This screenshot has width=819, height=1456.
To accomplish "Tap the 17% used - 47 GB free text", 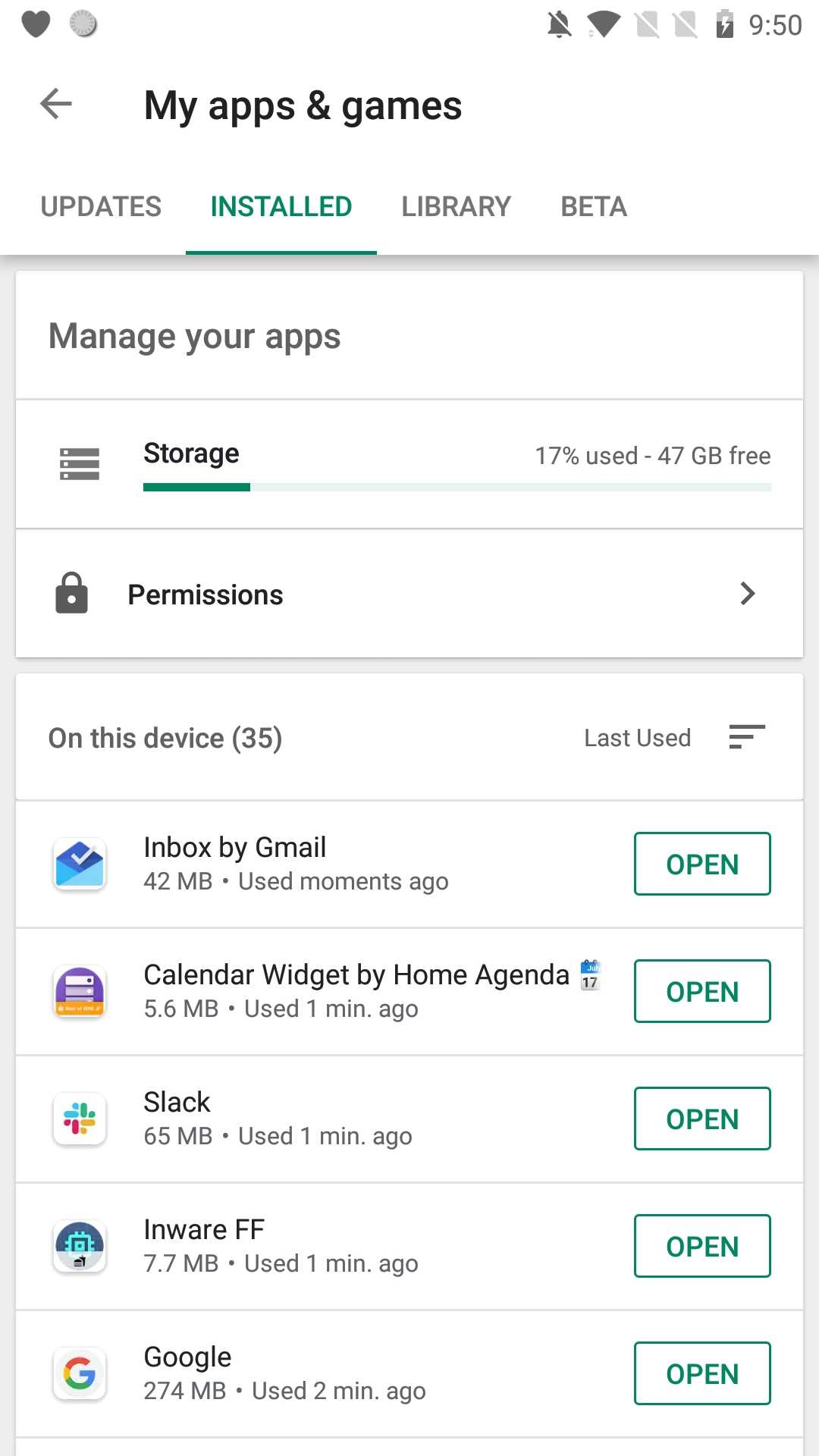I will click(x=652, y=455).
